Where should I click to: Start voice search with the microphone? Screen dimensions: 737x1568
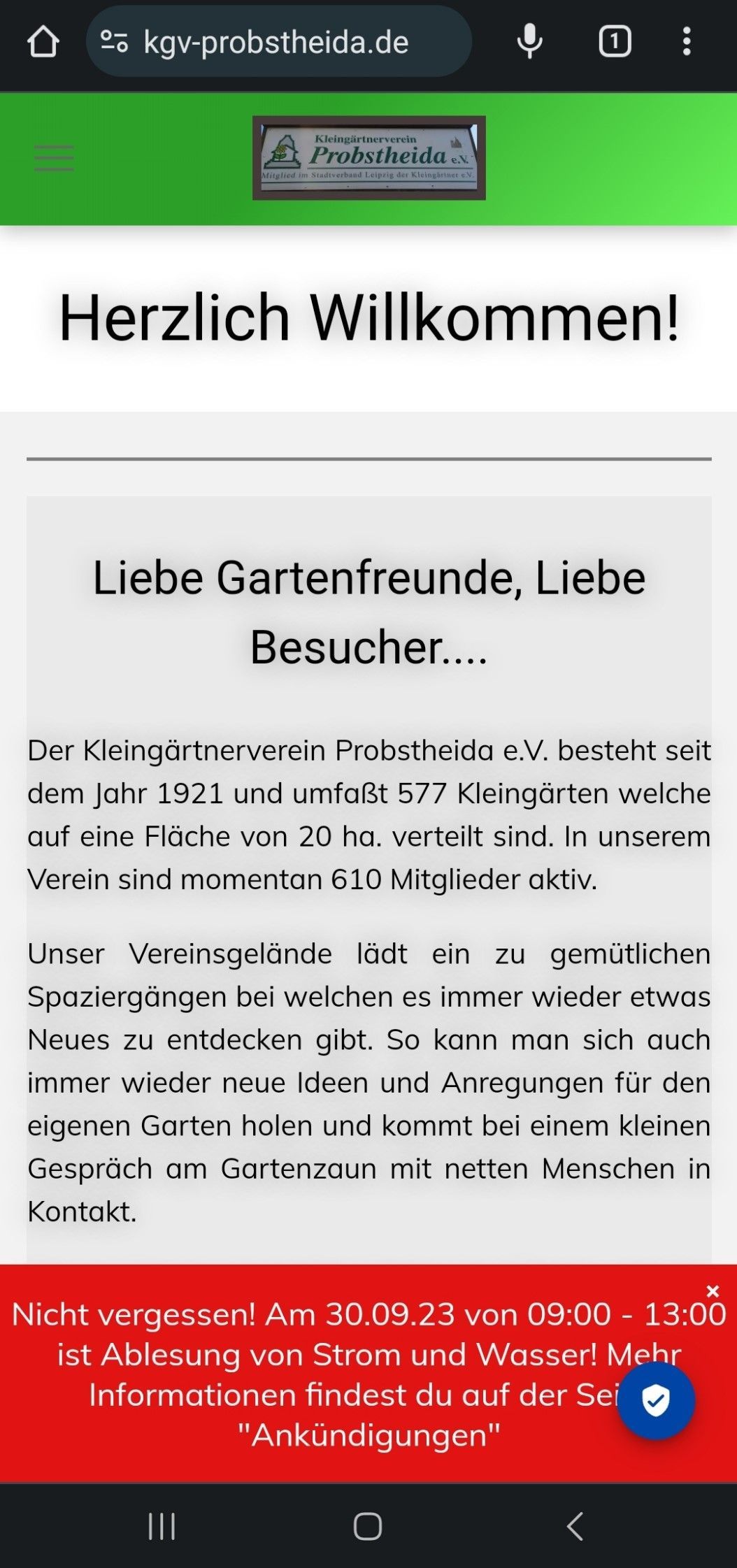(529, 42)
